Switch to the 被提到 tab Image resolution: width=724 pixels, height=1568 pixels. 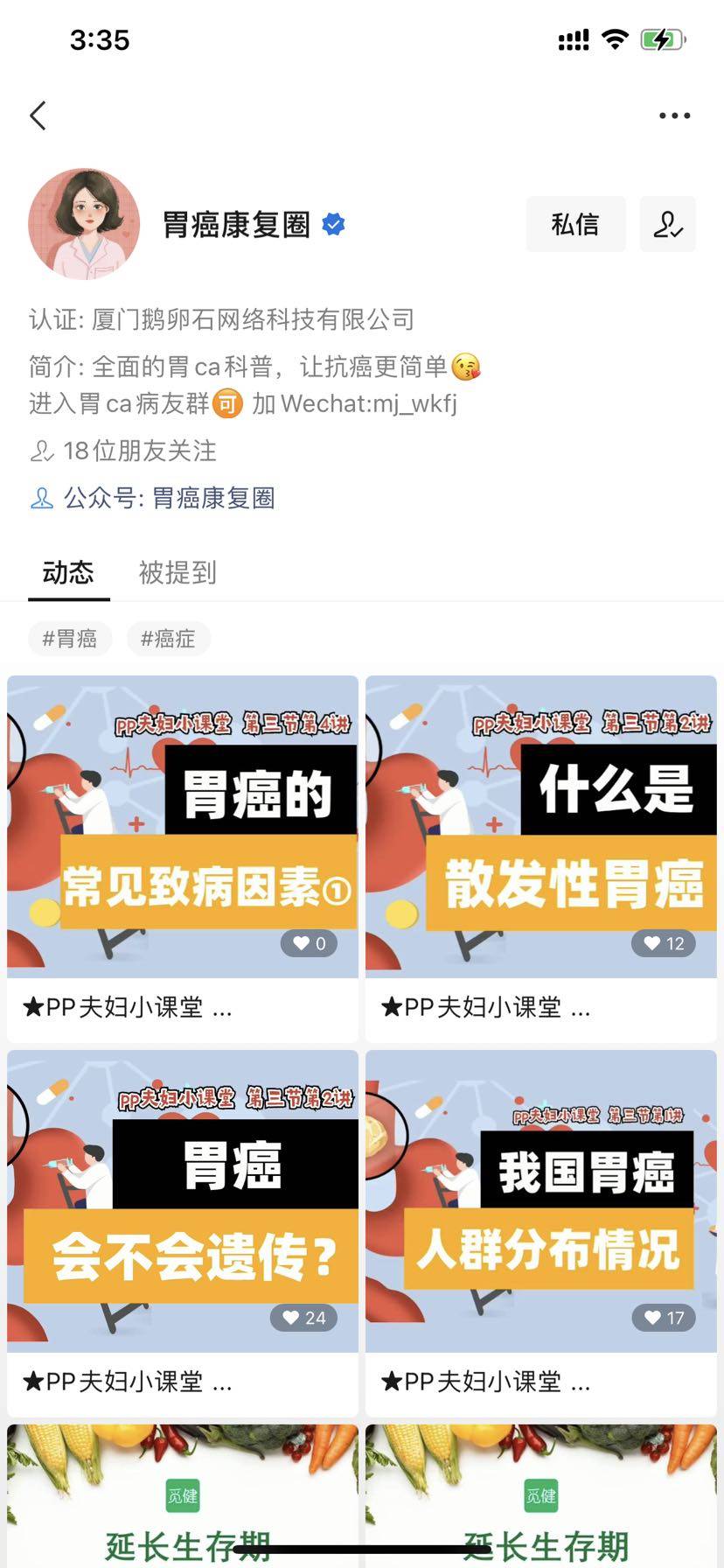(178, 572)
